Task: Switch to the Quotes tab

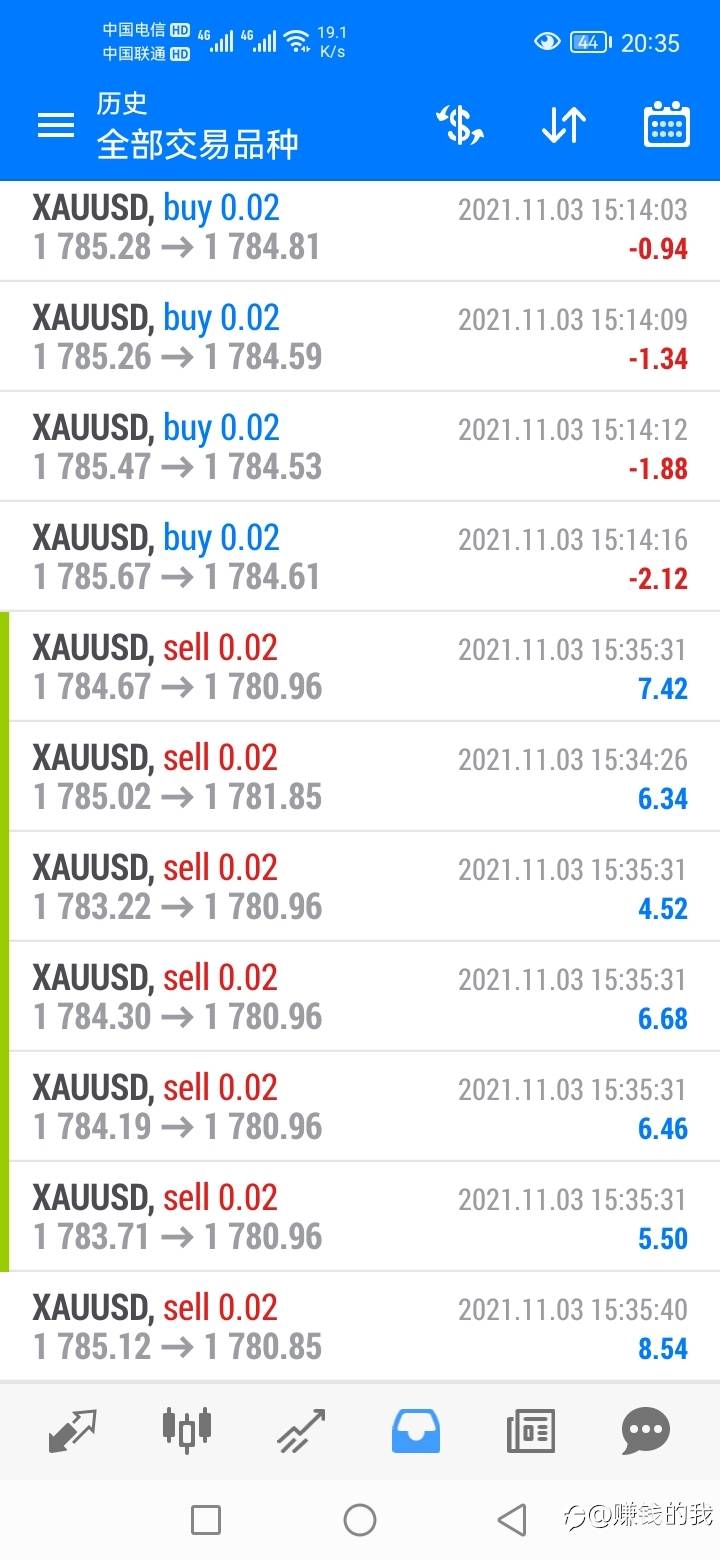Action: click(73, 1431)
